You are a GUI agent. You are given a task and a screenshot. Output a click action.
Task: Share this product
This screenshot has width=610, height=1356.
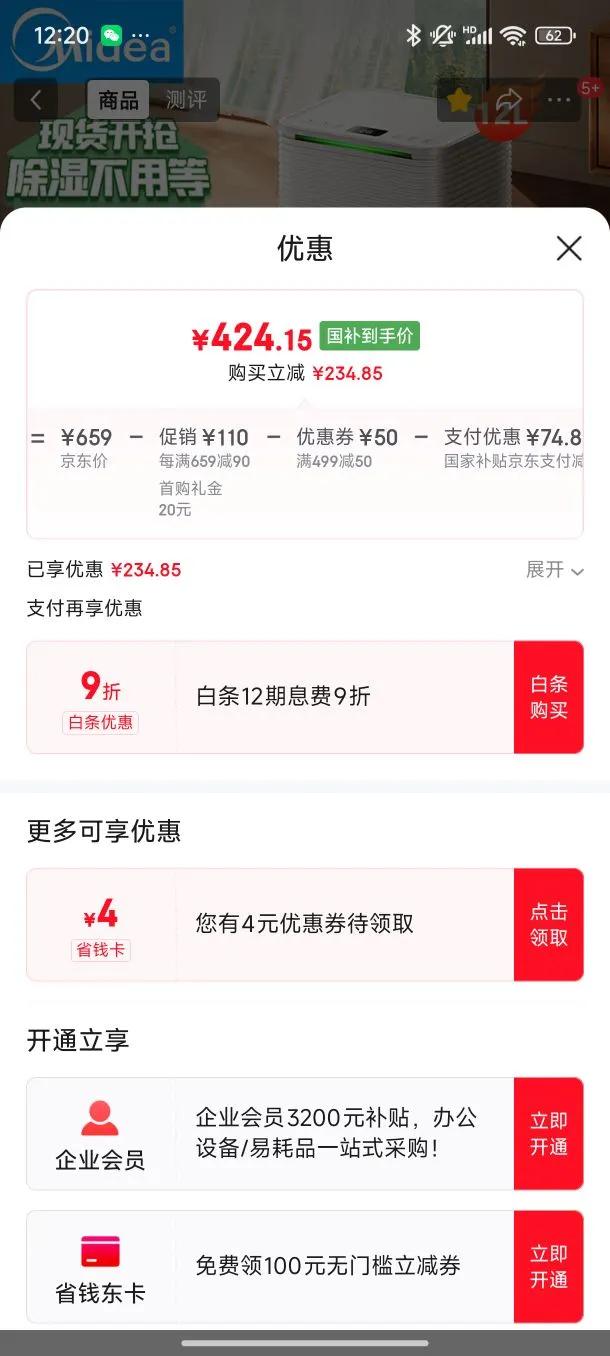click(509, 100)
